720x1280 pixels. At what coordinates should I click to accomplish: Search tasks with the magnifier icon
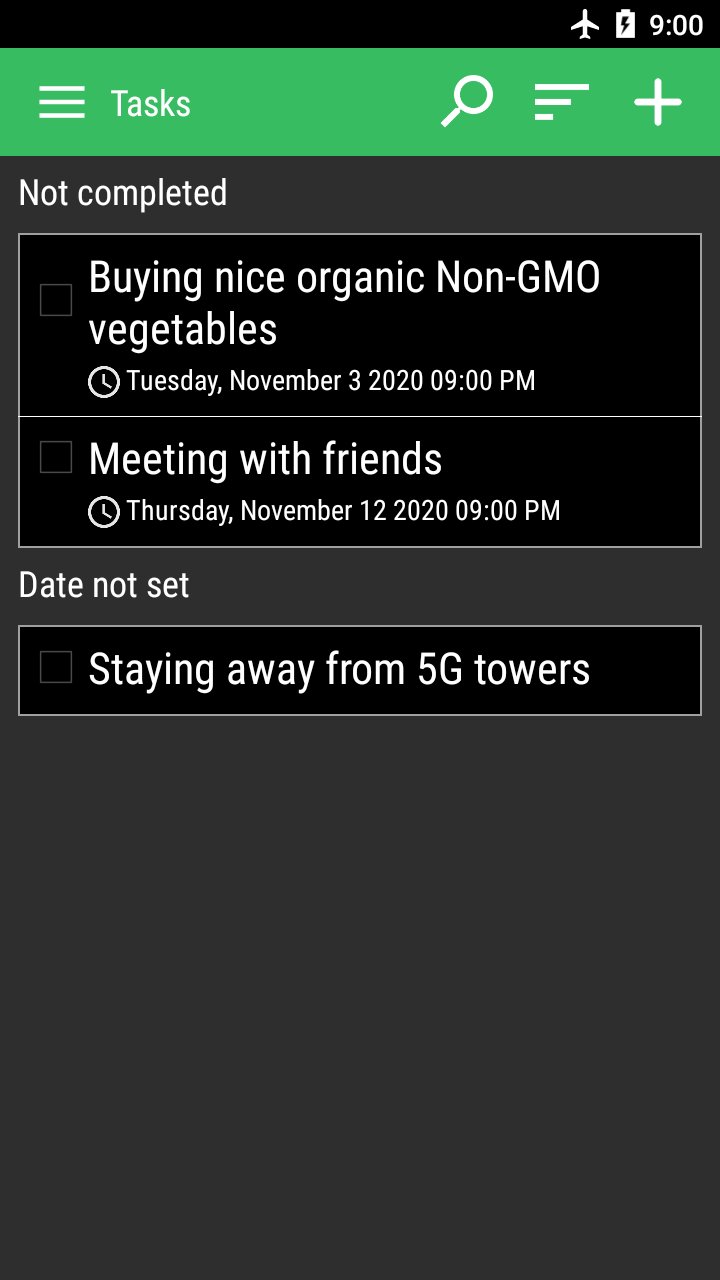click(x=467, y=103)
